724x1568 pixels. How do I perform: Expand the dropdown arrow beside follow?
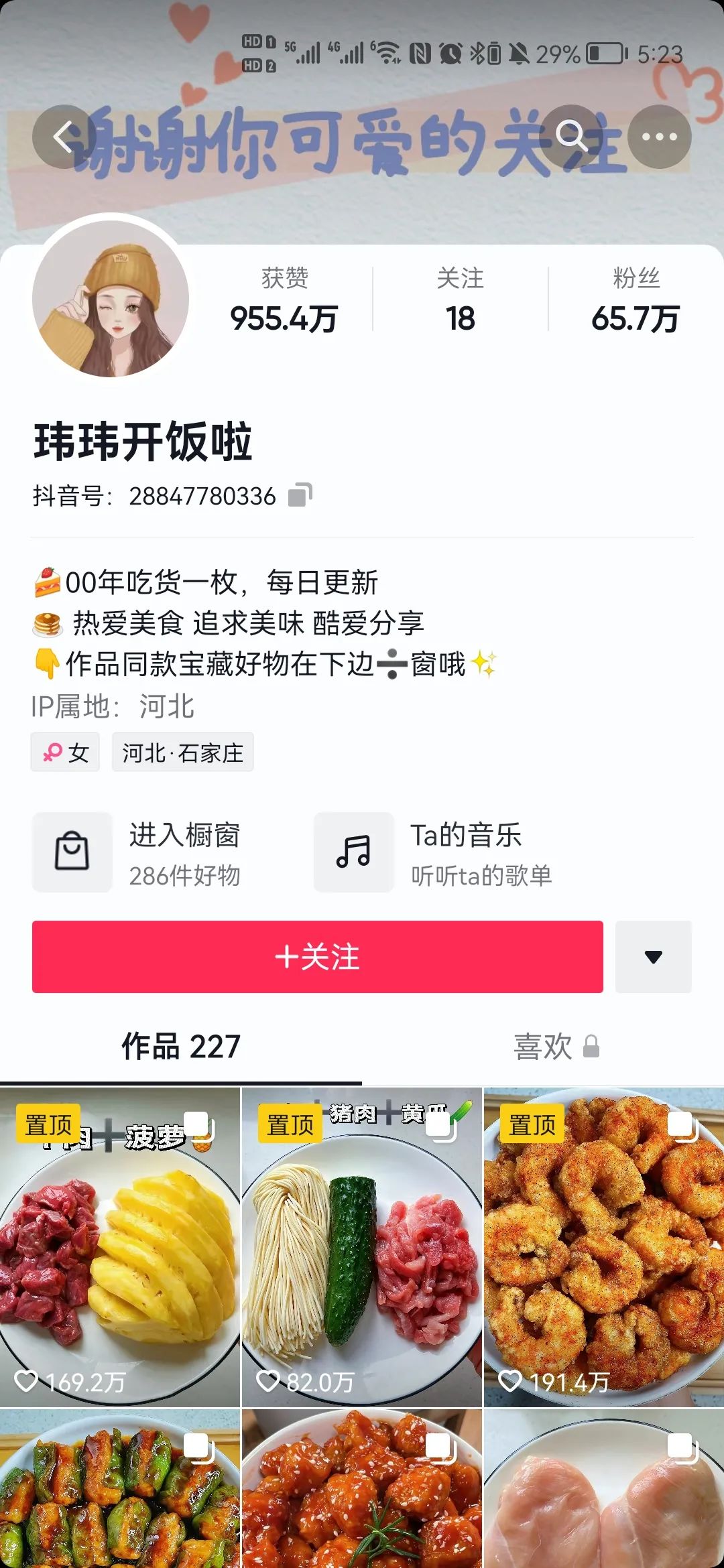pyautogui.click(x=654, y=957)
